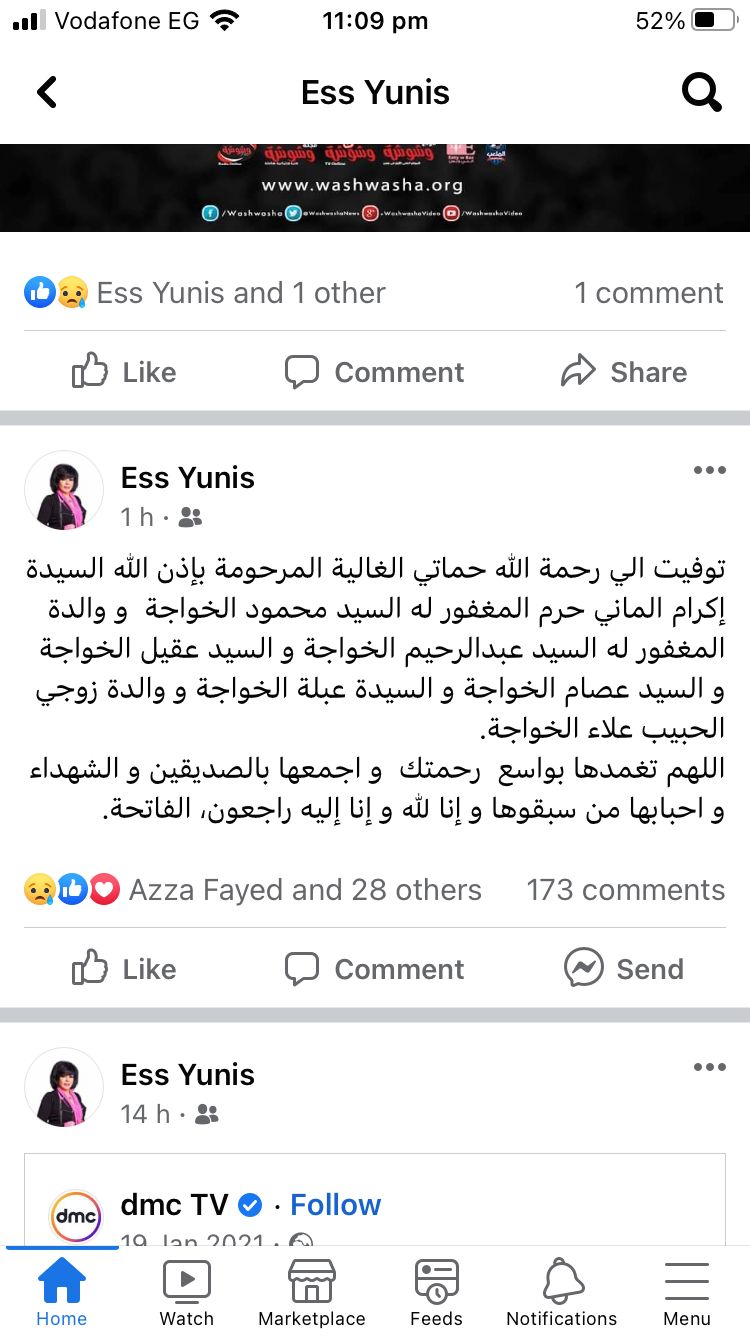
Task: Go back from Ess Yunis profile
Action: click(x=47, y=93)
